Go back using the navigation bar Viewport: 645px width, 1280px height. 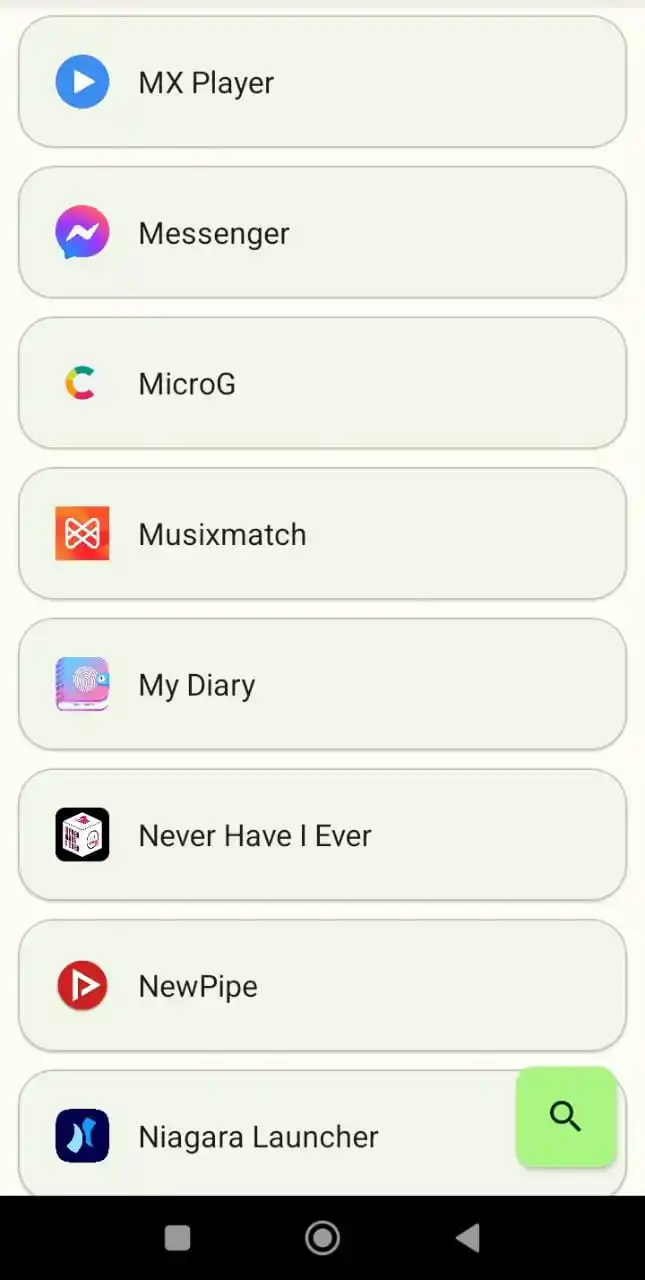[x=467, y=1238]
